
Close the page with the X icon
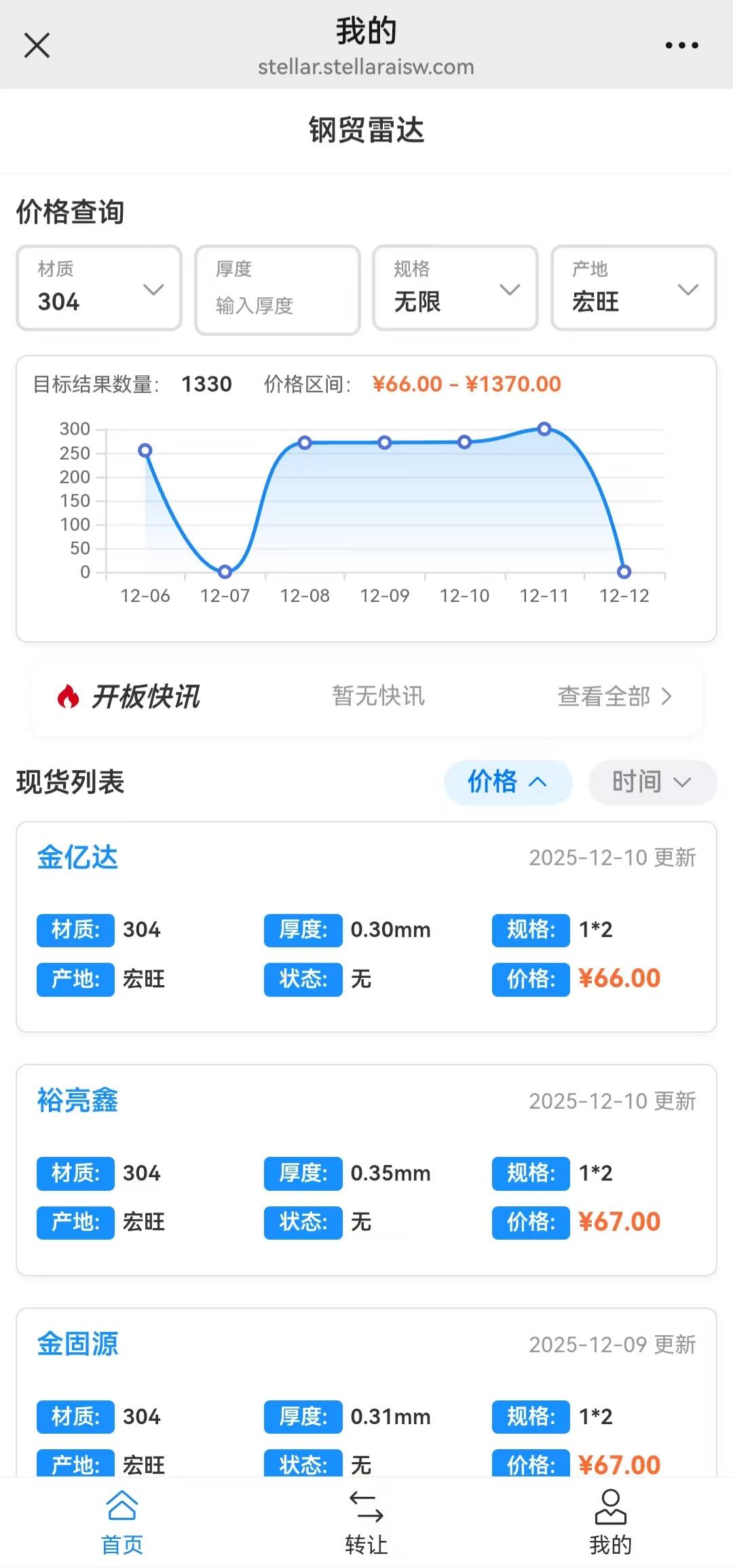[x=37, y=45]
